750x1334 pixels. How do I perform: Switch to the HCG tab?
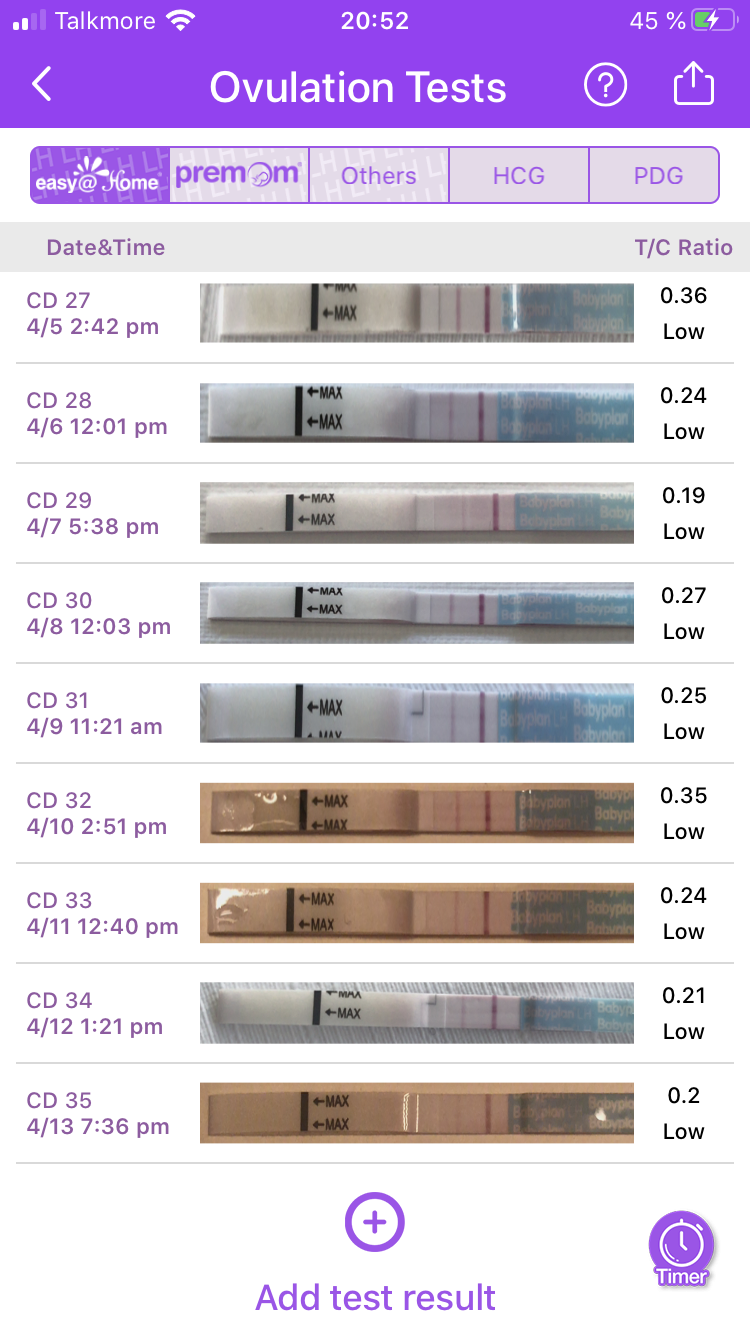pyautogui.click(x=519, y=175)
